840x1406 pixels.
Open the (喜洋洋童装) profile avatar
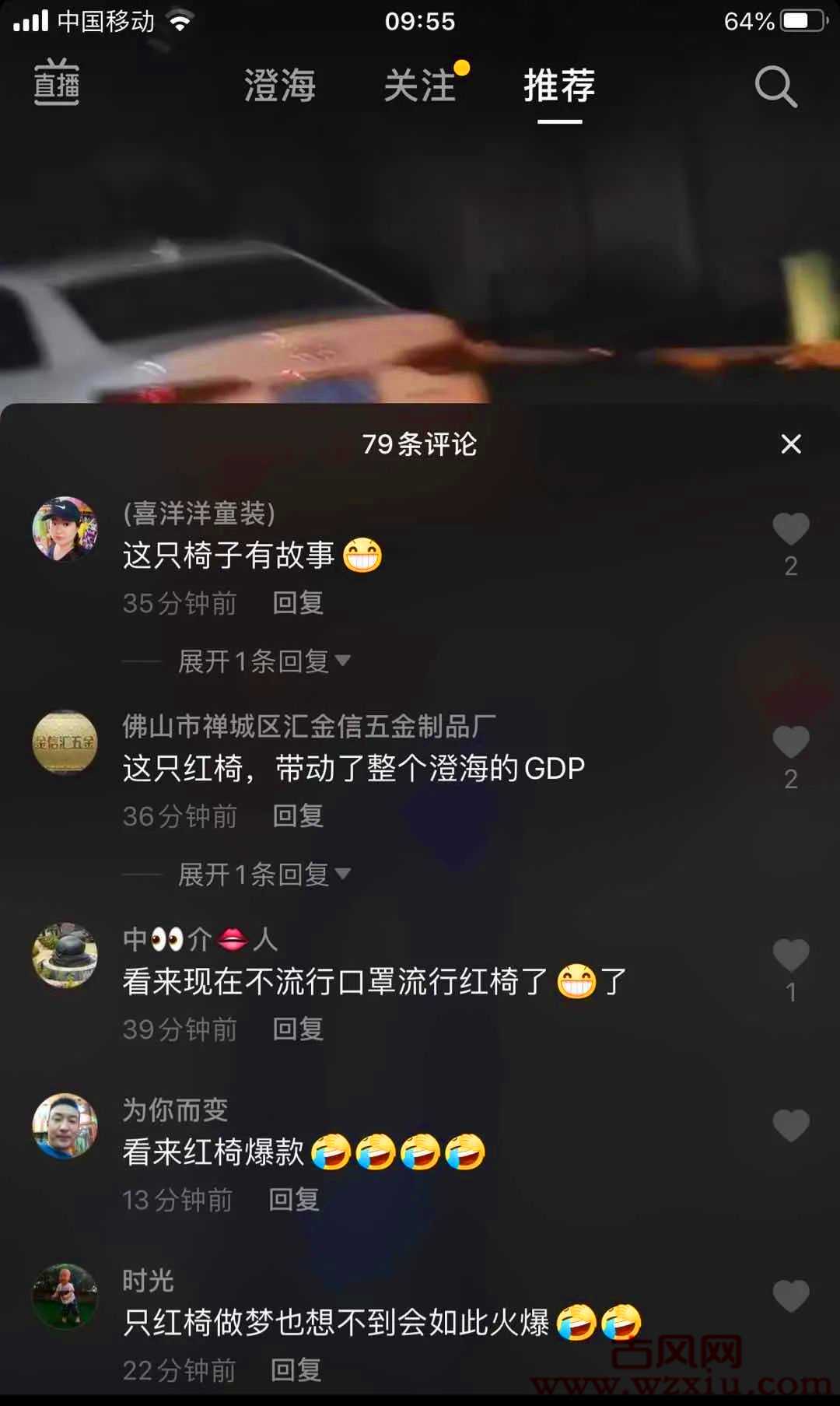click(x=65, y=529)
